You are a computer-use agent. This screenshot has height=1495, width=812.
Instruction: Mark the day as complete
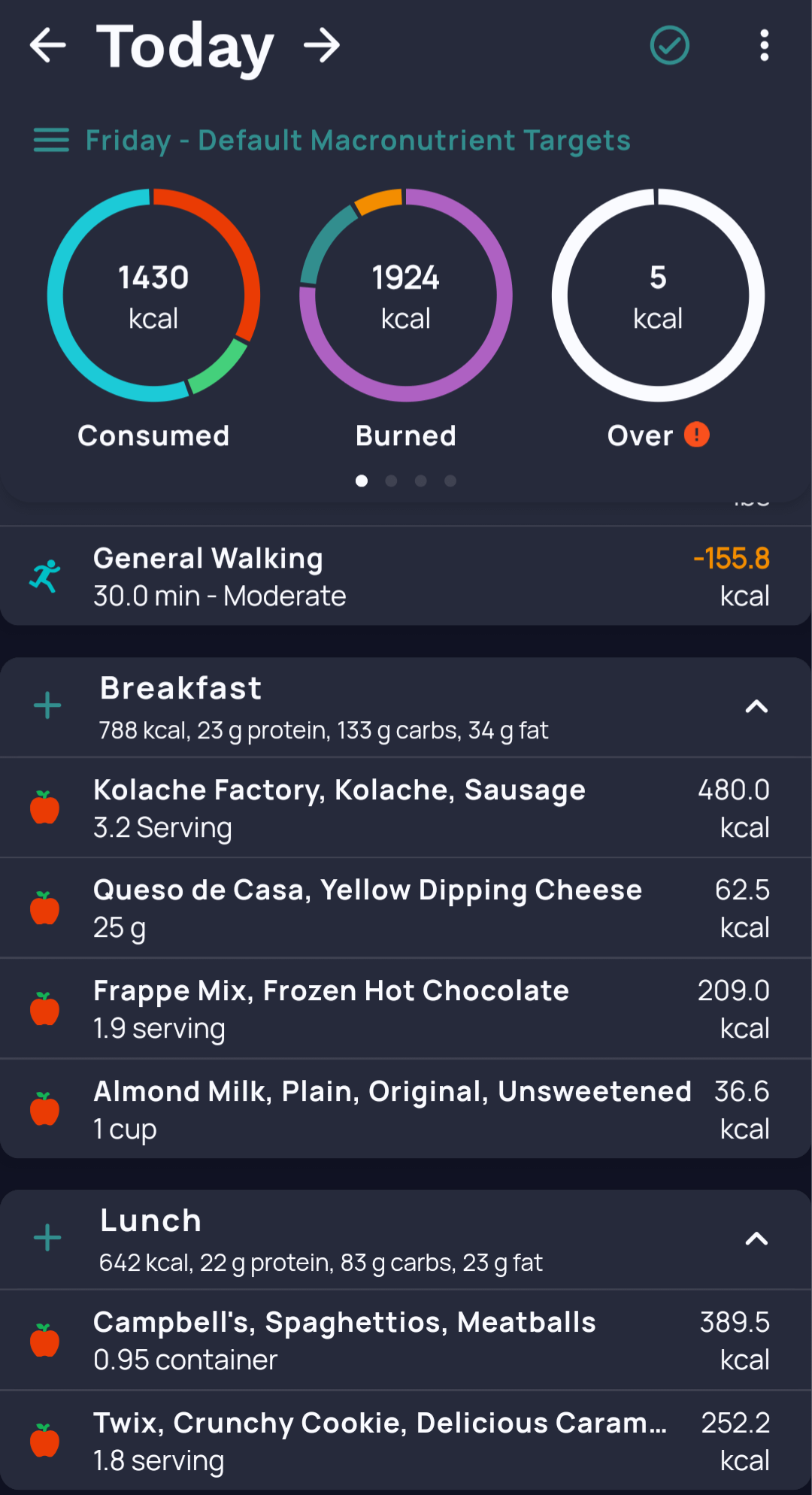tap(669, 46)
